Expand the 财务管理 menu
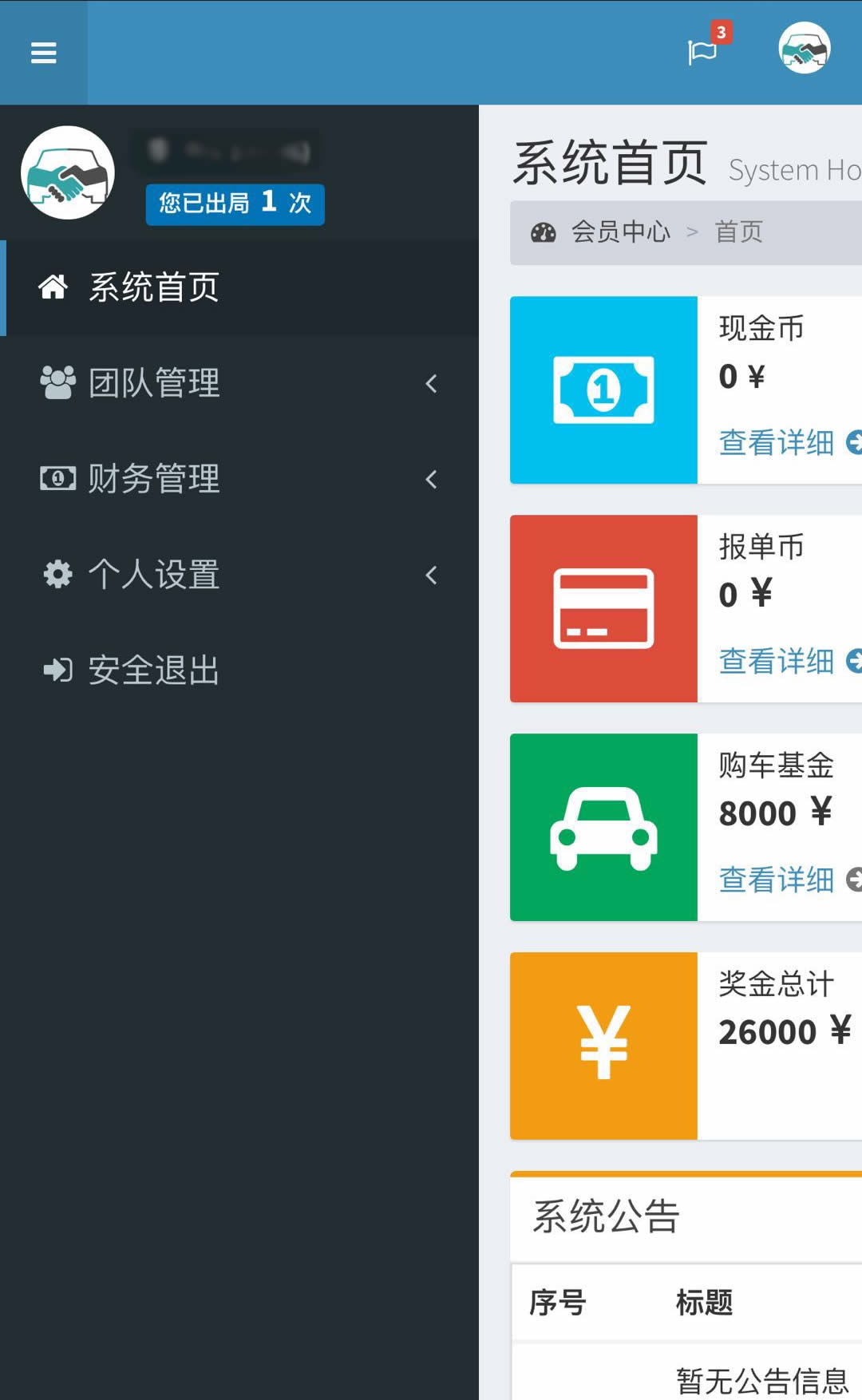Viewport: 862px width, 1400px height. (x=239, y=479)
